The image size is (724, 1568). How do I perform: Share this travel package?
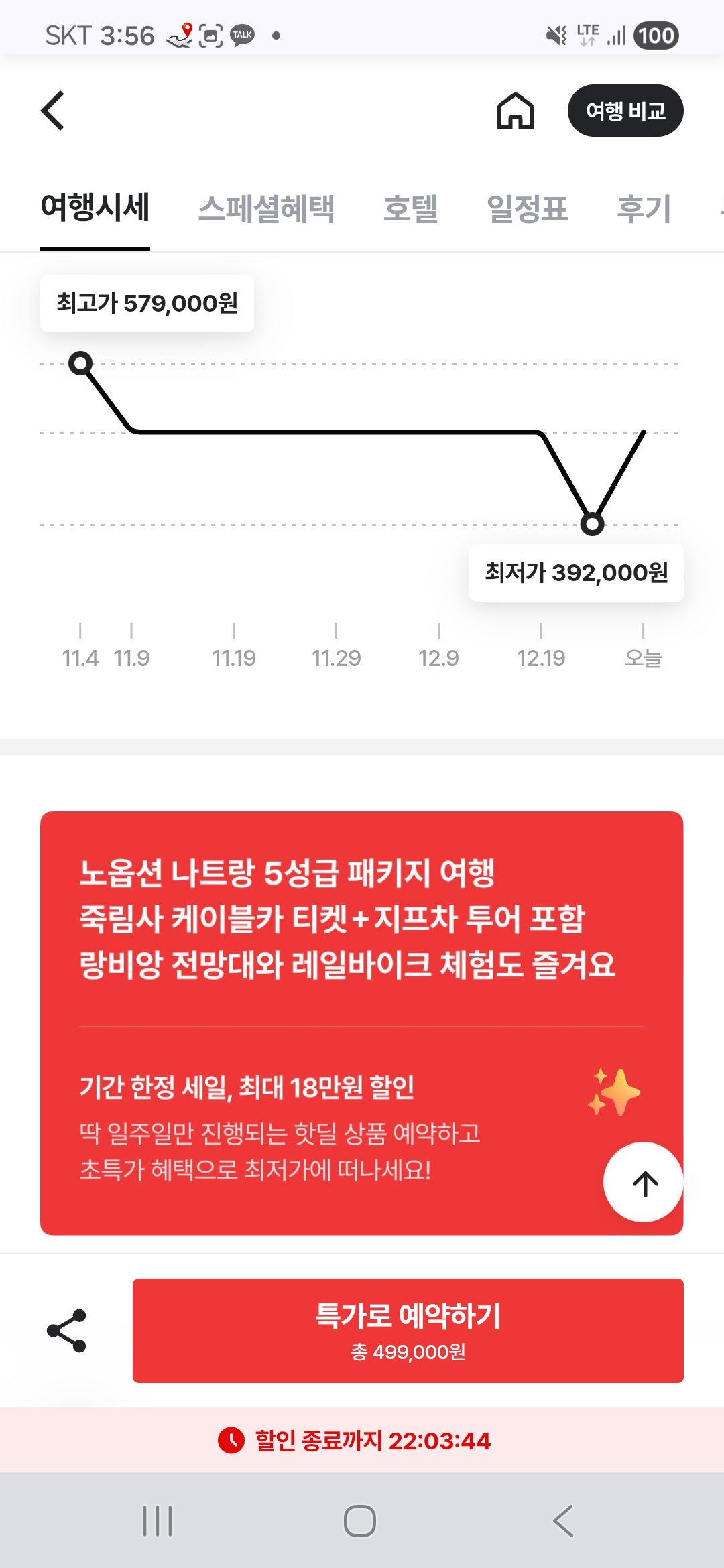coord(66,1330)
